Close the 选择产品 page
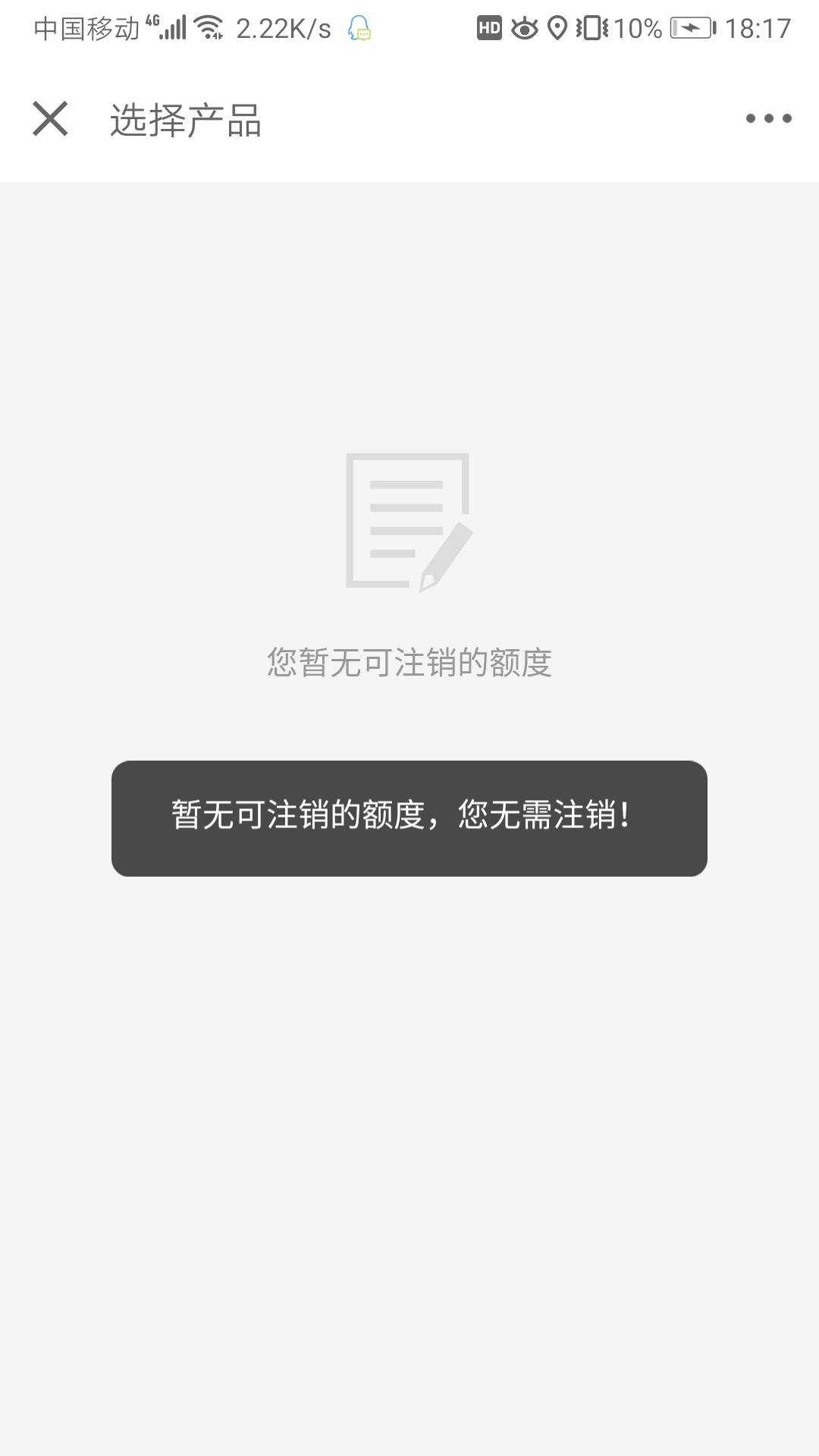 point(50,119)
